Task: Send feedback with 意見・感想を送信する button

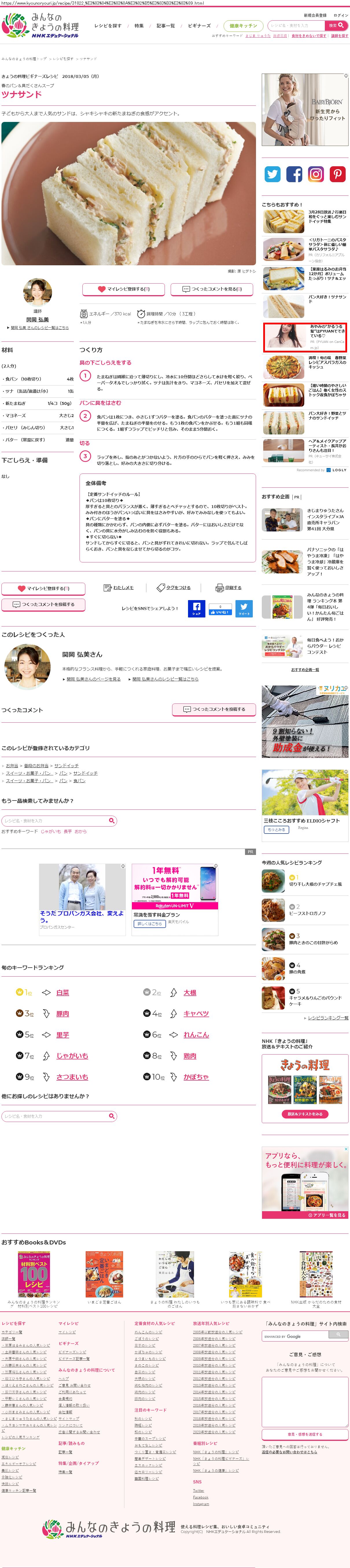Action: click(x=304, y=1434)
